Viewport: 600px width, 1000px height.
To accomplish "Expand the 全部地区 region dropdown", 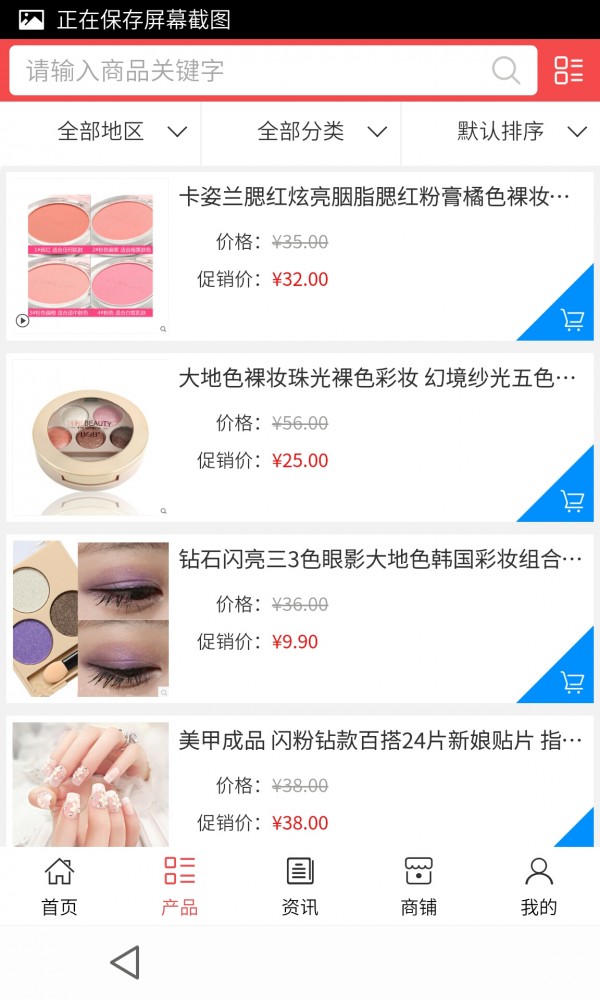I will (x=122, y=131).
